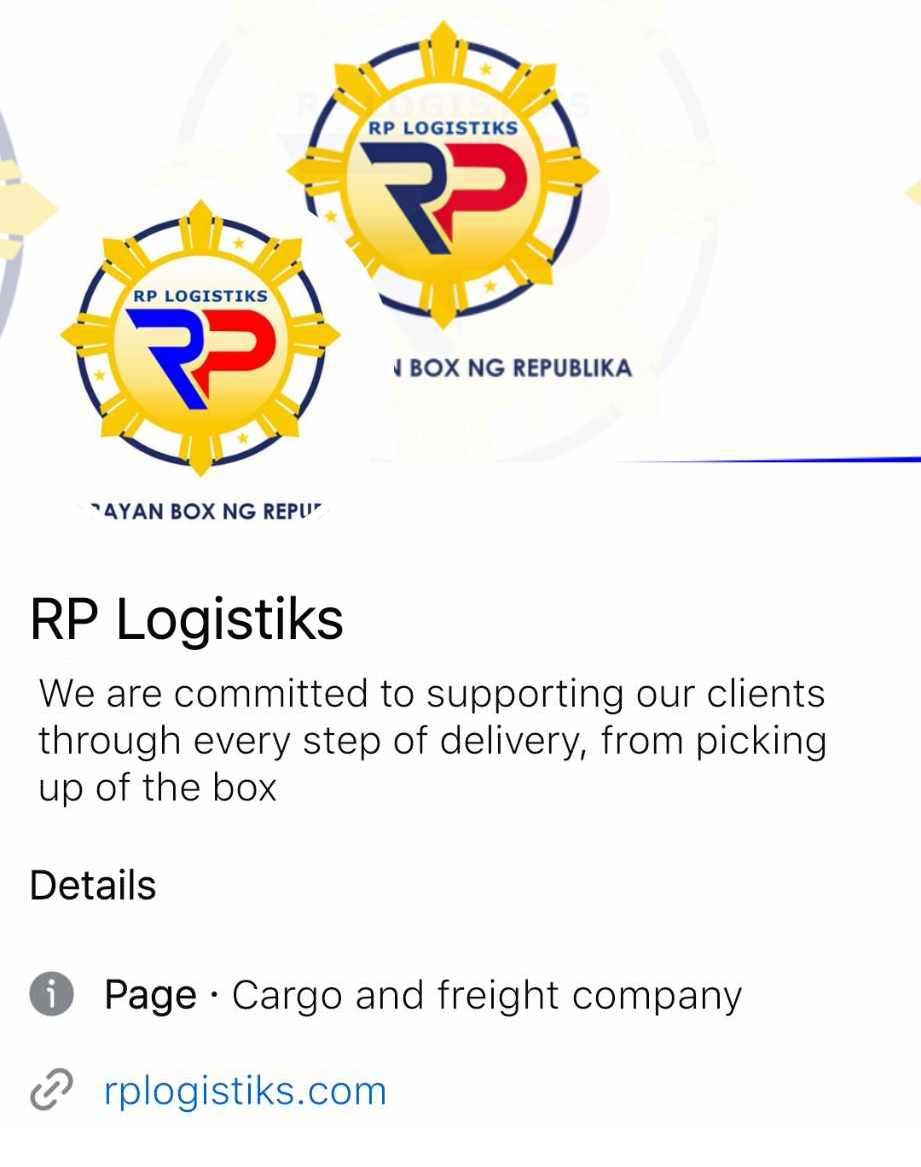Screen dimensions: 921x1167
Task: Open the rplogistiks.com website link
Action: click(244, 1089)
